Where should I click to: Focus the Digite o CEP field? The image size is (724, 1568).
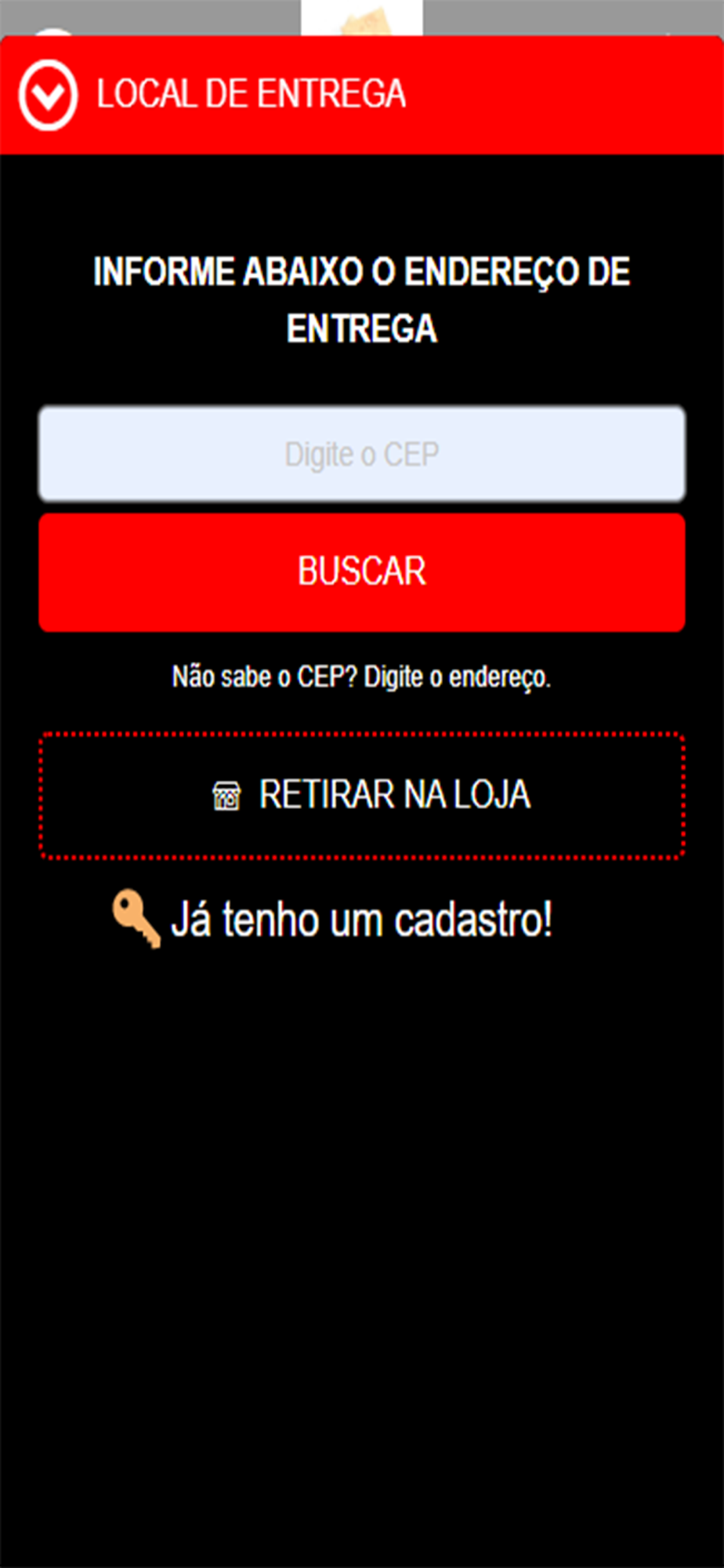pos(362,454)
